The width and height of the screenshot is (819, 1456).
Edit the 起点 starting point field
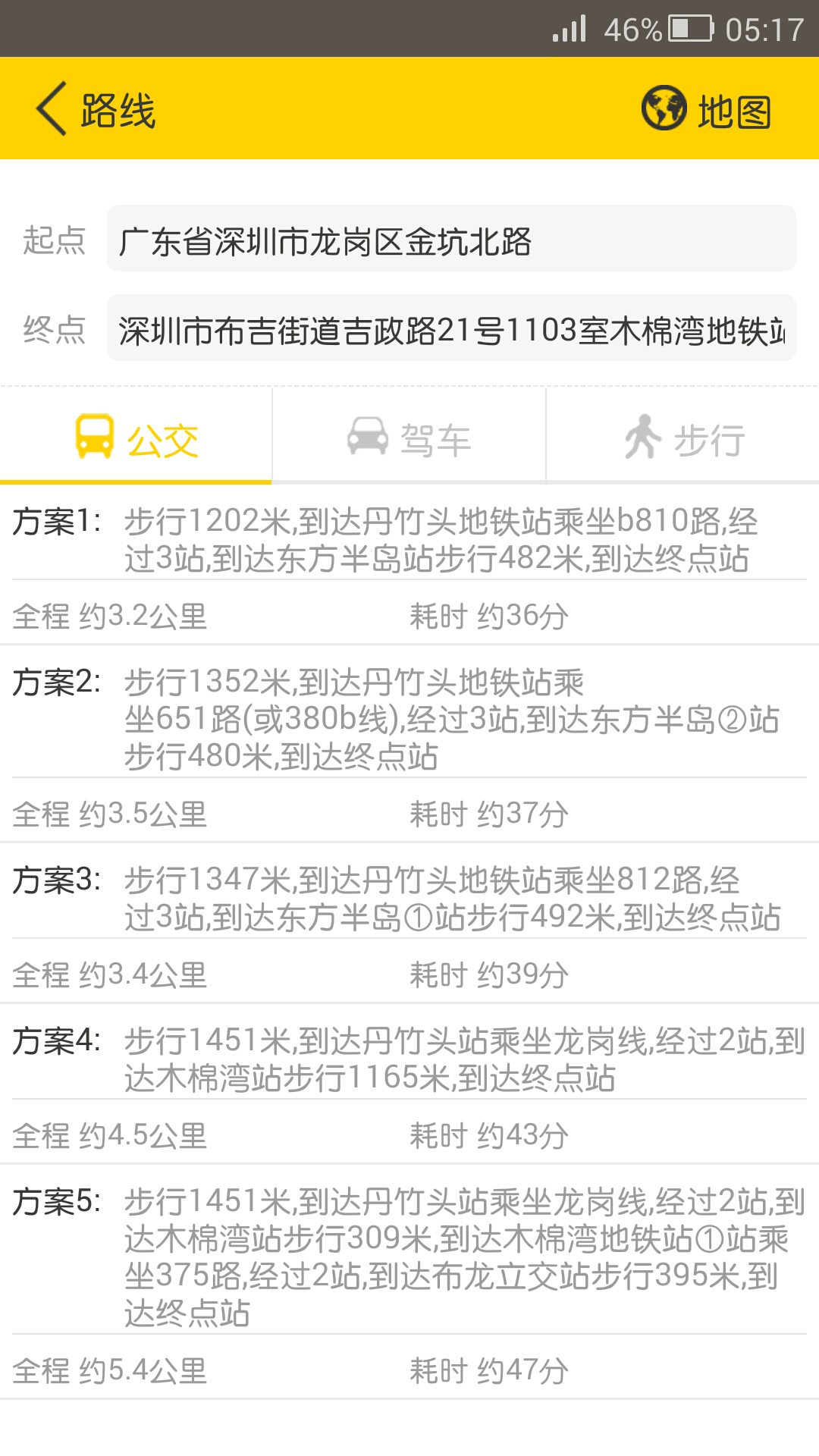point(451,239)
